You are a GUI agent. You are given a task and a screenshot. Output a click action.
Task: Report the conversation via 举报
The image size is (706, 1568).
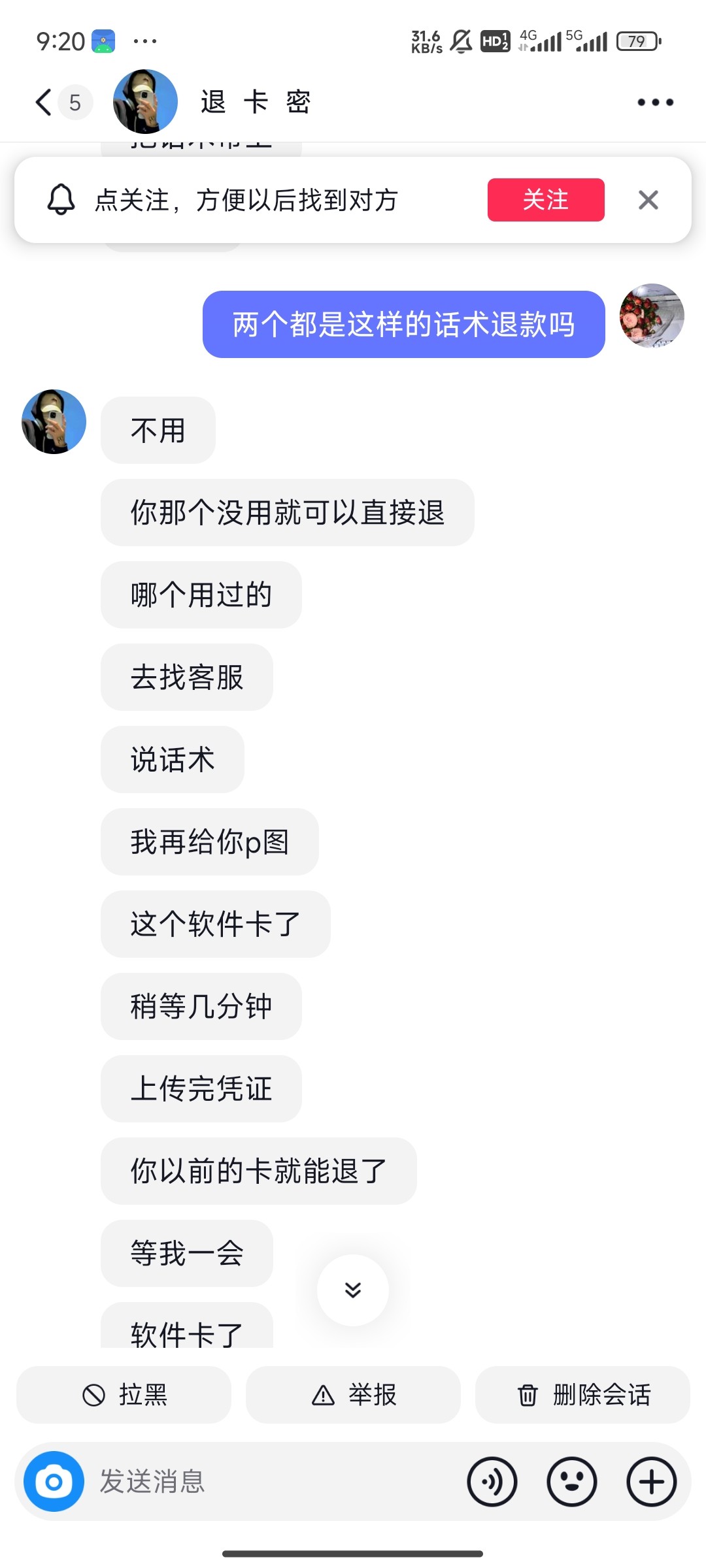coord(354,1395)
